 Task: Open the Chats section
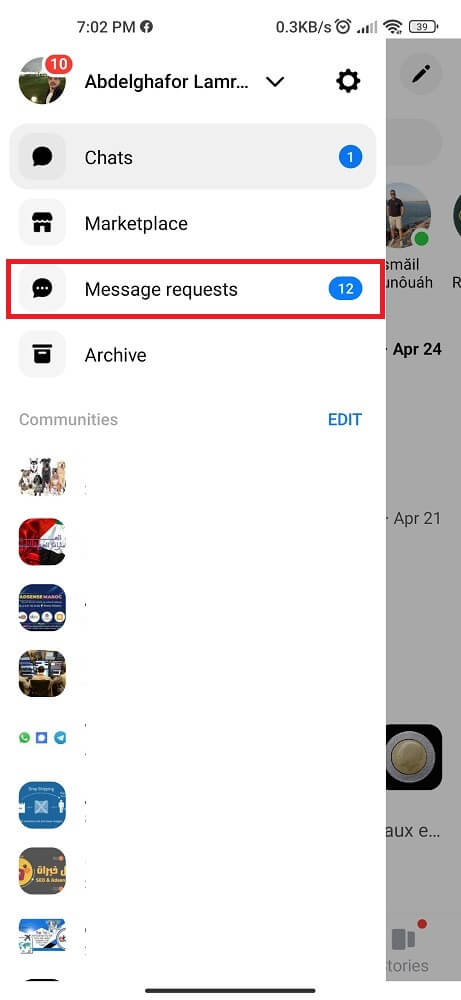coord(193,157)
